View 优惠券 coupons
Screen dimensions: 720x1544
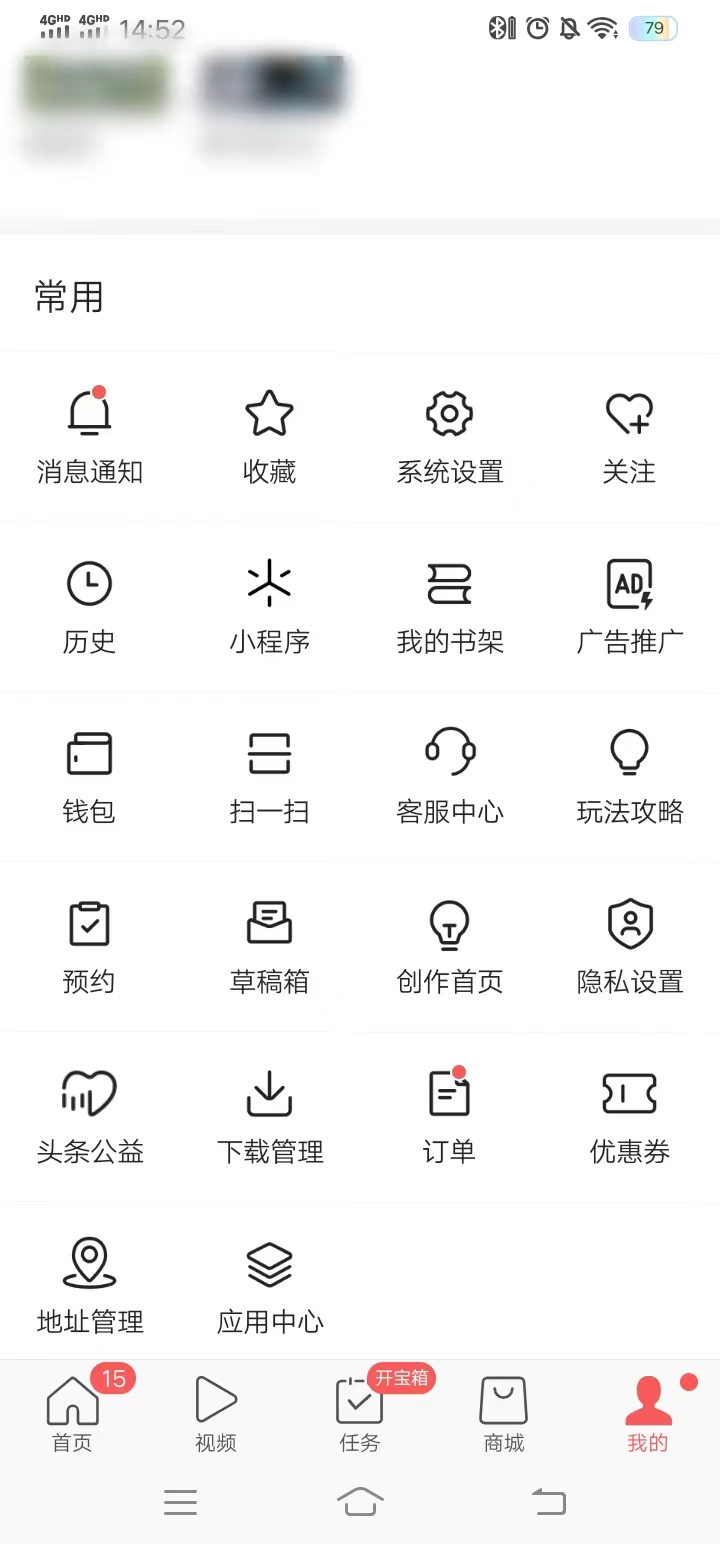[x=629, y=1115]
